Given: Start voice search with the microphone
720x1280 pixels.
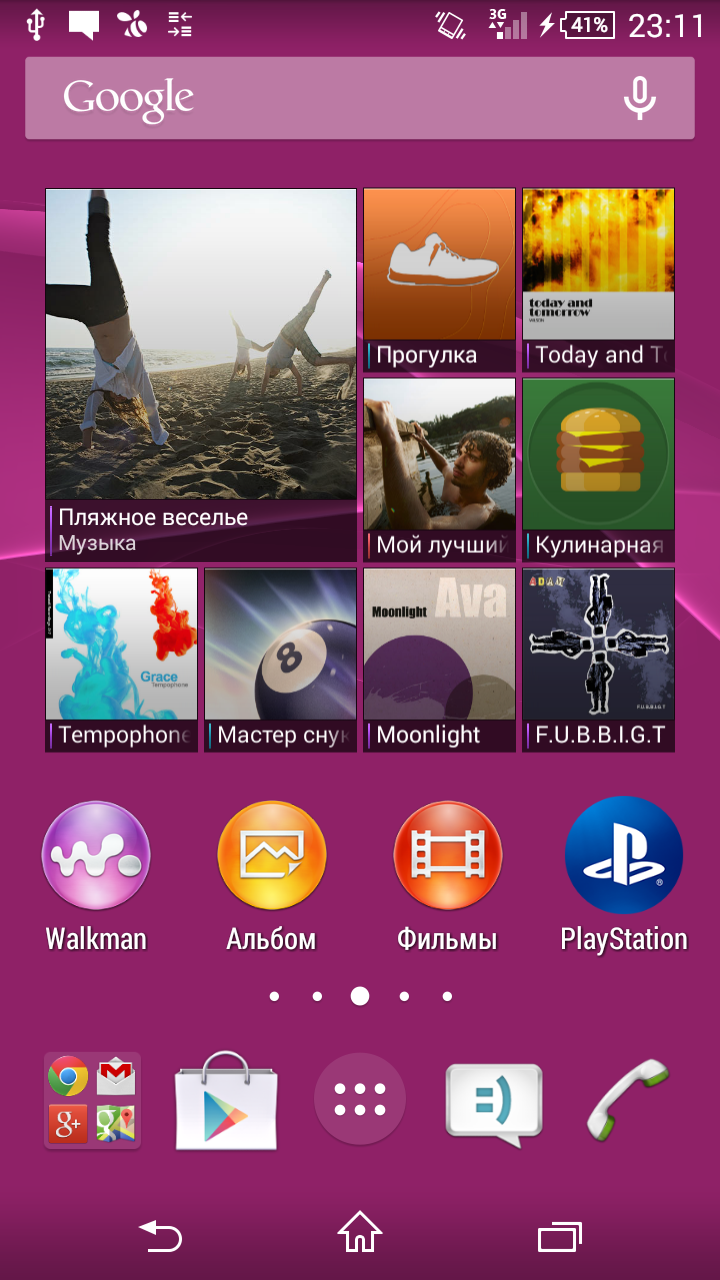Looking at the screenshot, I should click(639, 98).
